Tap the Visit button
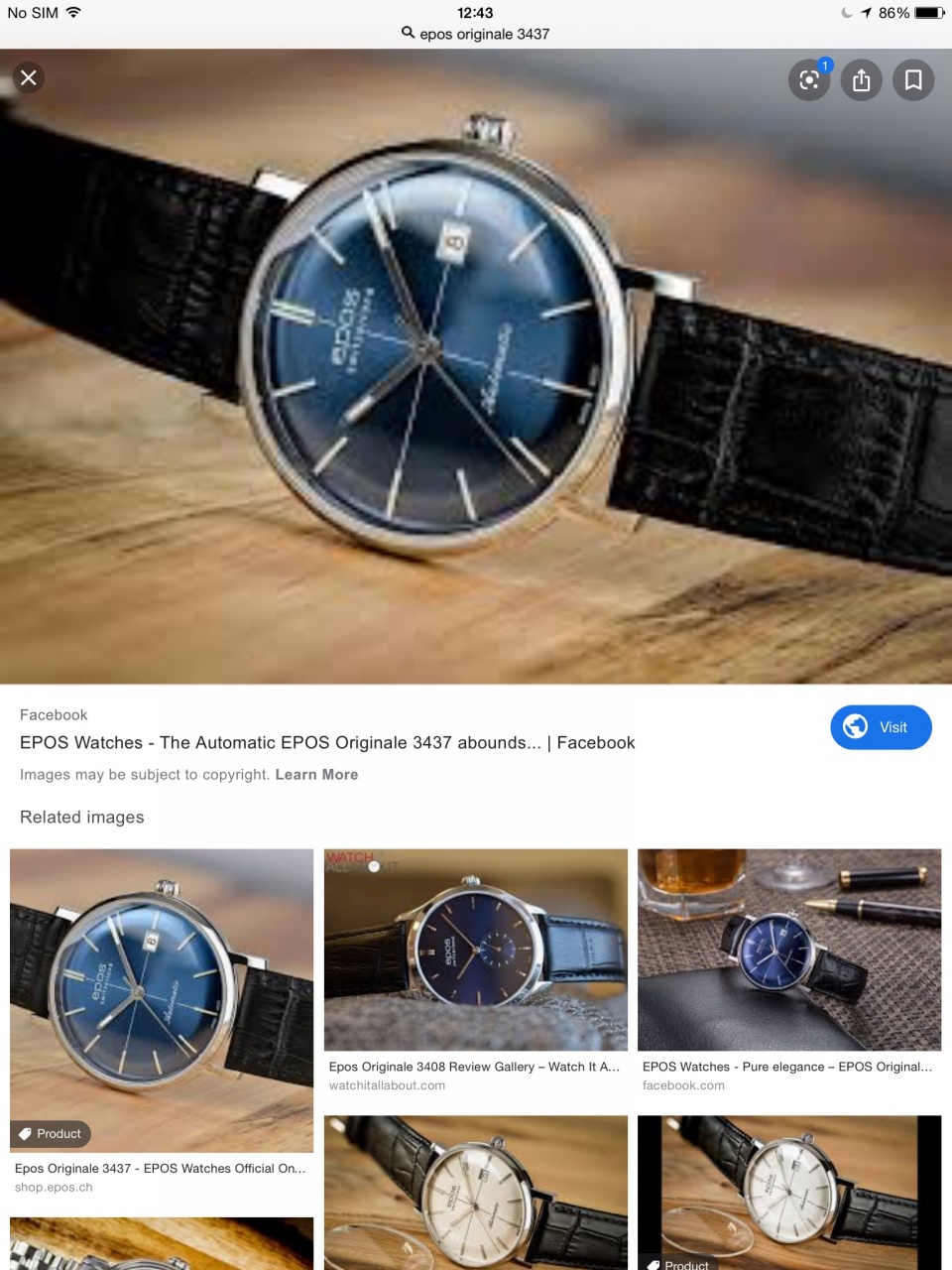 click(881, 727)
